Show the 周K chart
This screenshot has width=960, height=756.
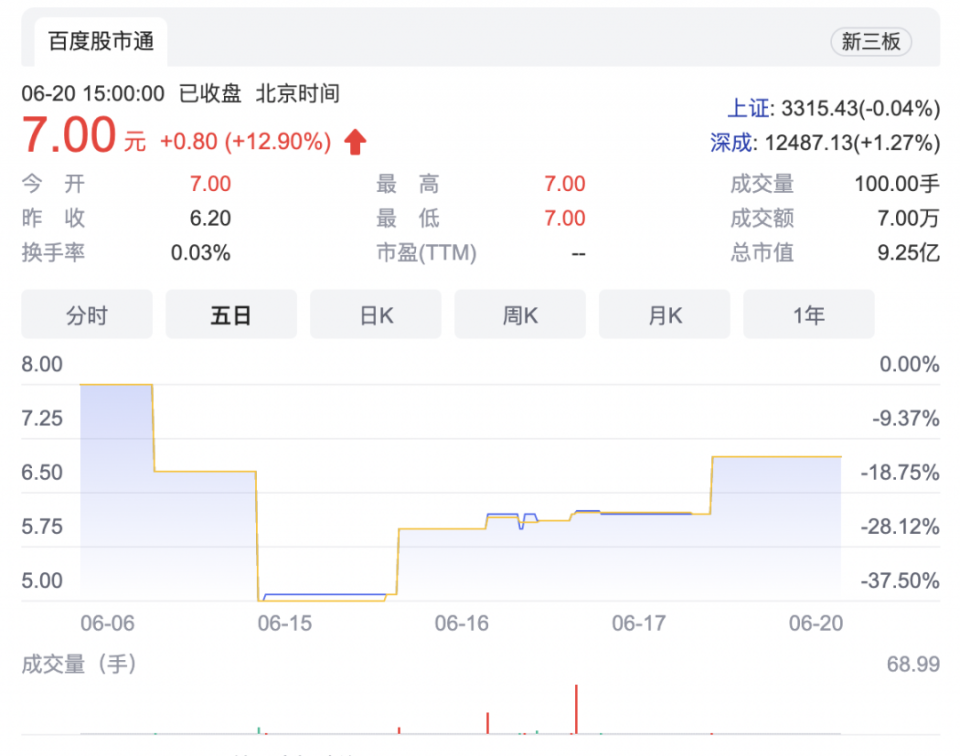pos(520,315)
